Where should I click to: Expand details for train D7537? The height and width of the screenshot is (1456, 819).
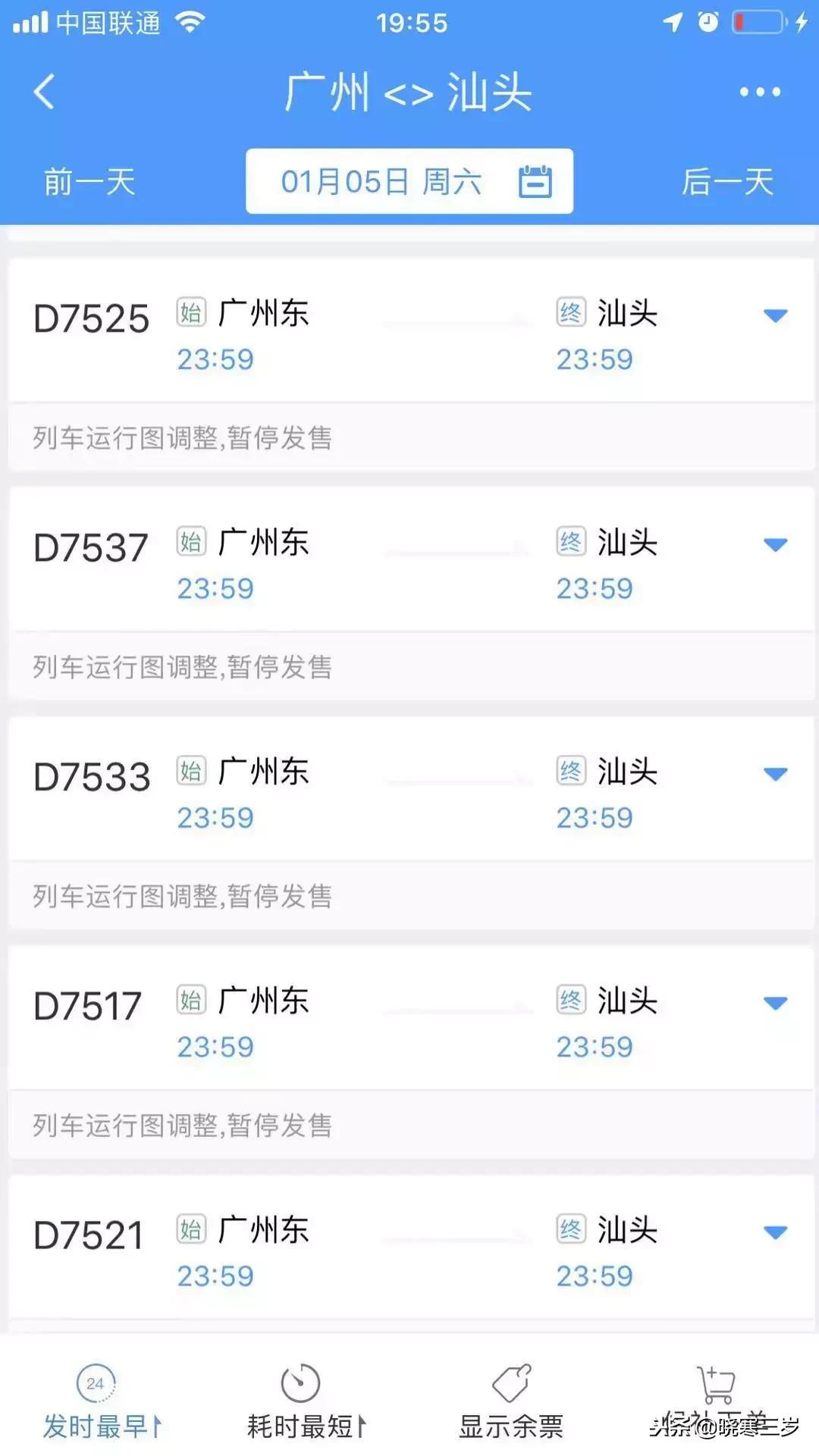(776, 544)
